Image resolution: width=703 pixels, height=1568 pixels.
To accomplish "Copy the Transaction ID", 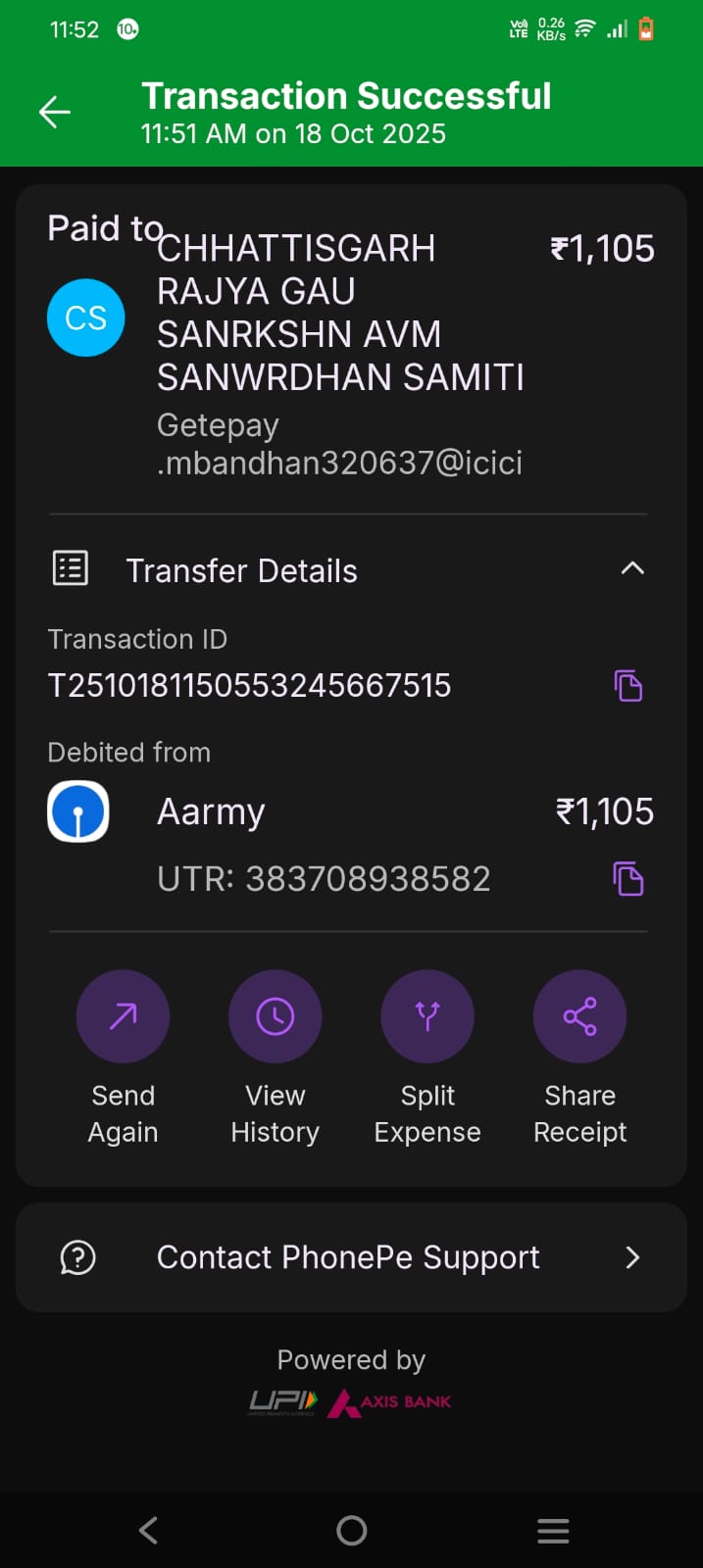I will (x=628, y=686).
